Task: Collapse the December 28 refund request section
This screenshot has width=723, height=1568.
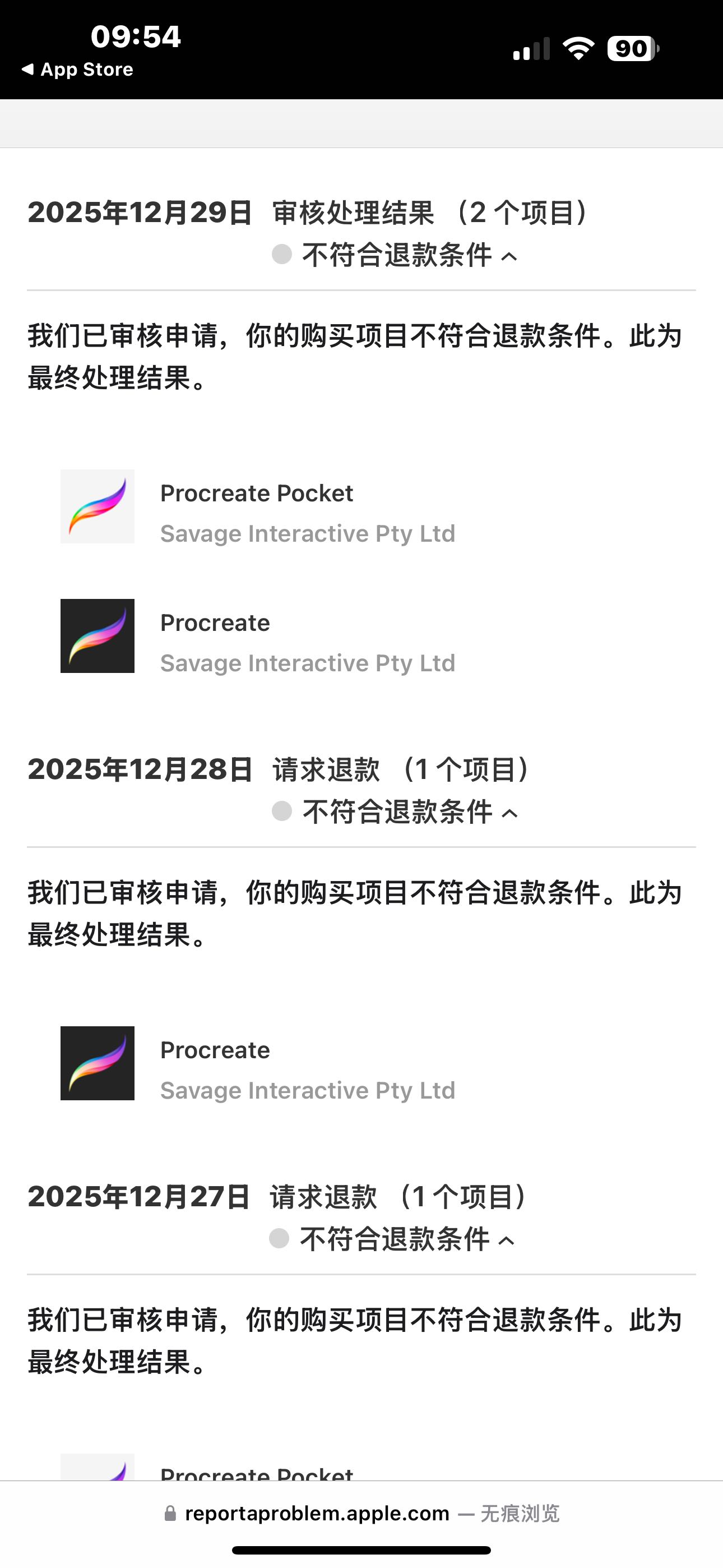Action: coord(509,813)
